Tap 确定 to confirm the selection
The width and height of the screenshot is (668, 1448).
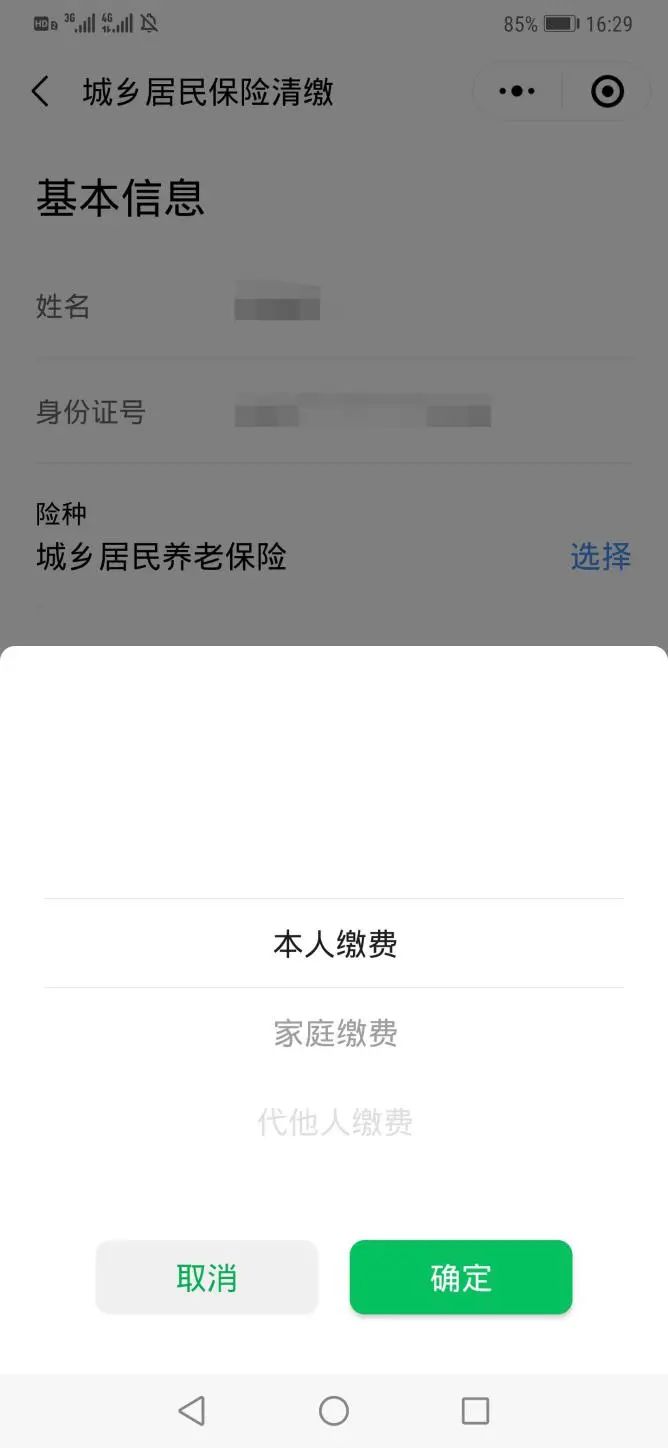(461, 1277)
